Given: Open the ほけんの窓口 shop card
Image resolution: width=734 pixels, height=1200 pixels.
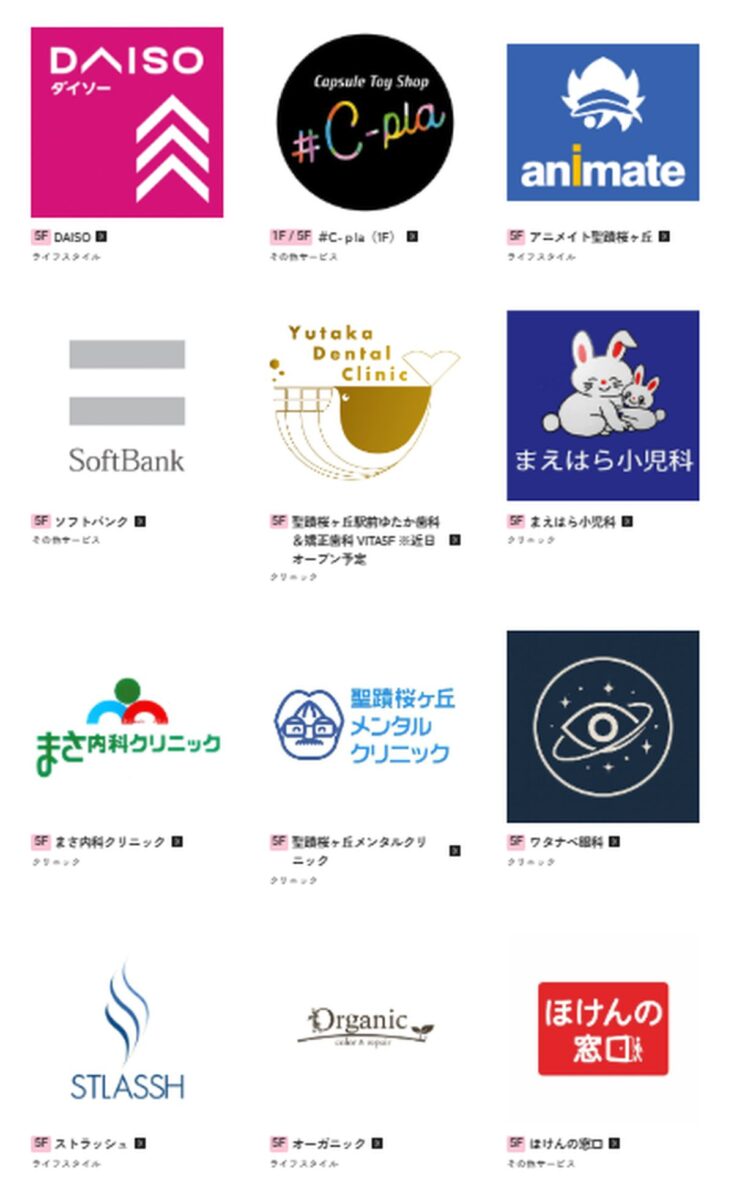Looking at the screenshot, I should pos(602,1030).
